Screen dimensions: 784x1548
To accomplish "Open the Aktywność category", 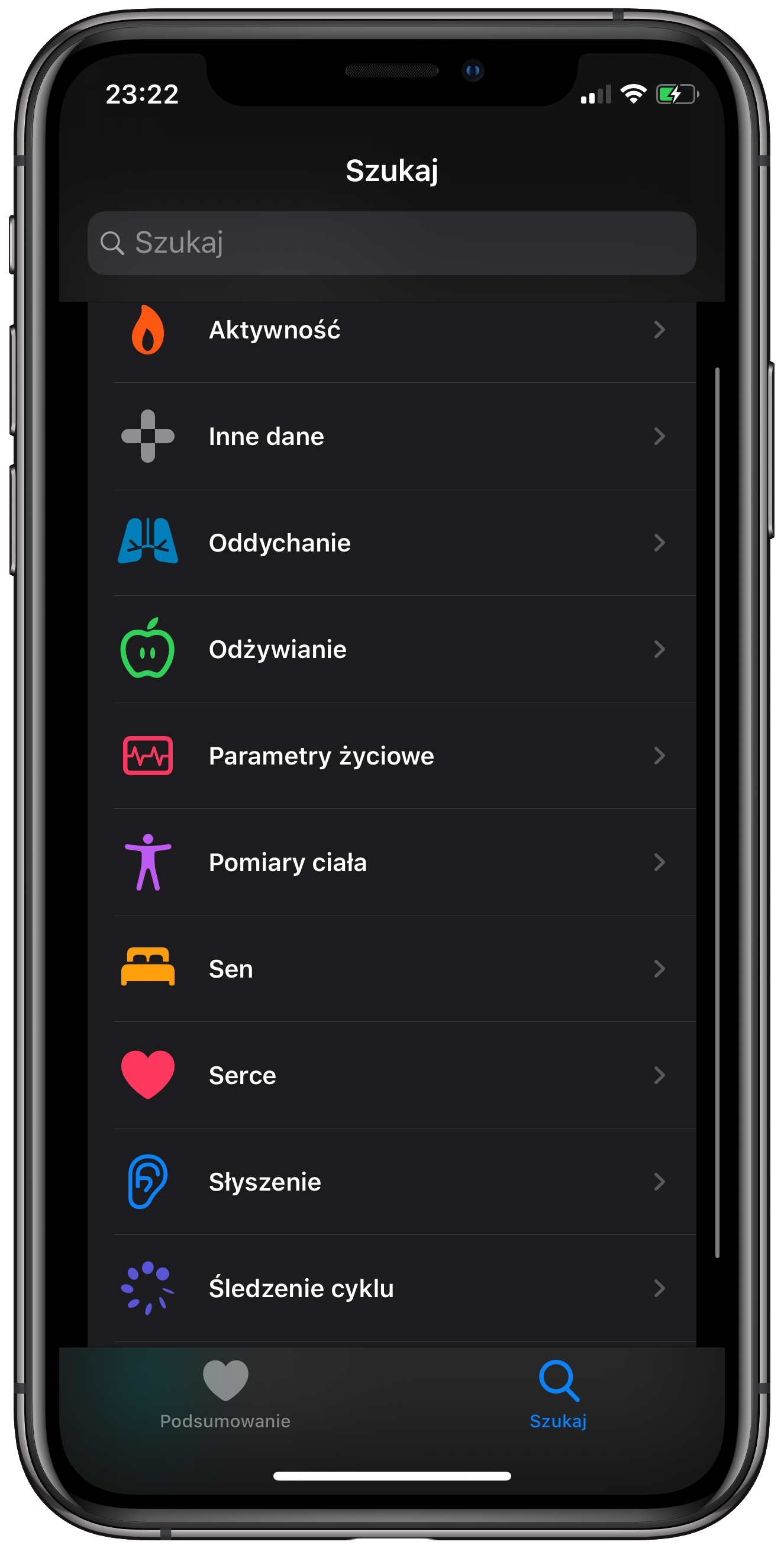I will (x=392, y=331).
